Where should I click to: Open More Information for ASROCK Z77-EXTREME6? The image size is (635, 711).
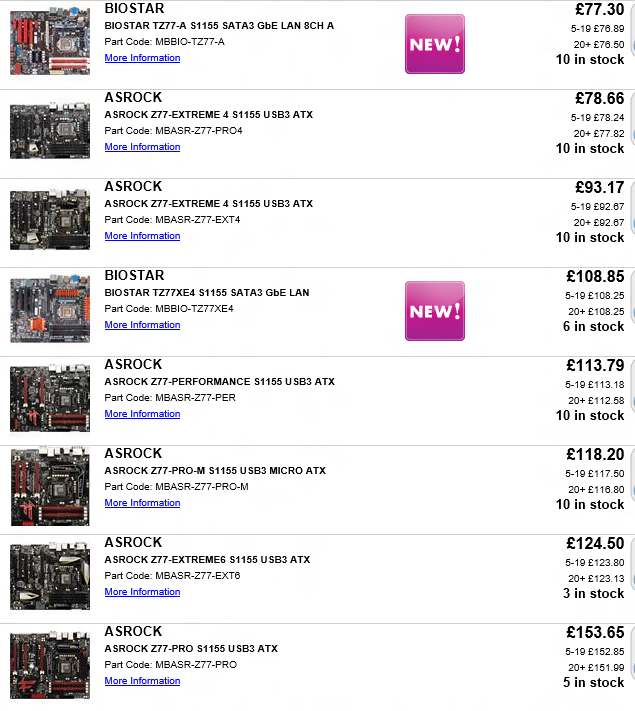coord(142,592)
